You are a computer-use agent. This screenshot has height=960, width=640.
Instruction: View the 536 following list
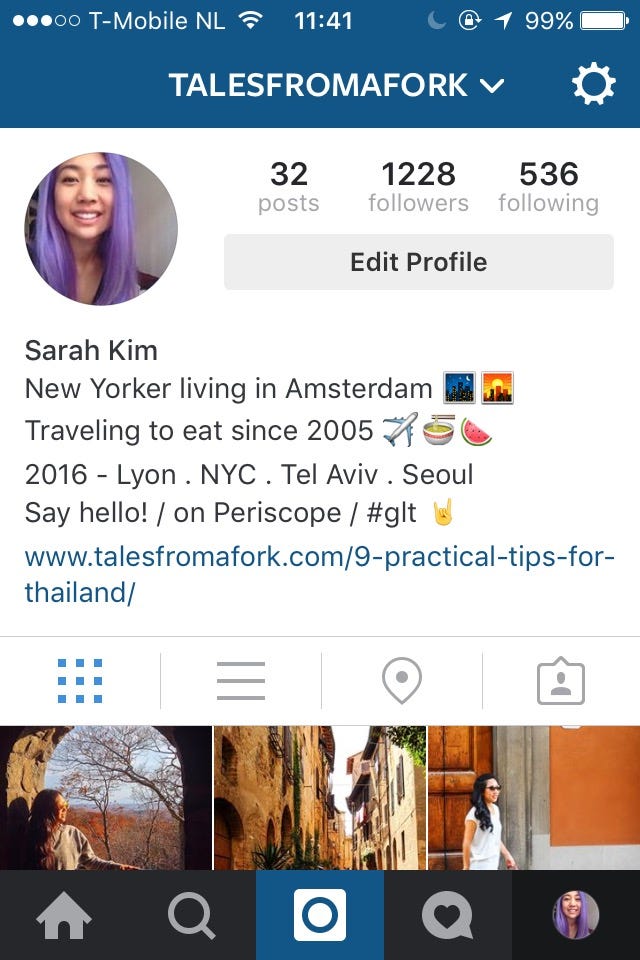click(x=548, y=187)
